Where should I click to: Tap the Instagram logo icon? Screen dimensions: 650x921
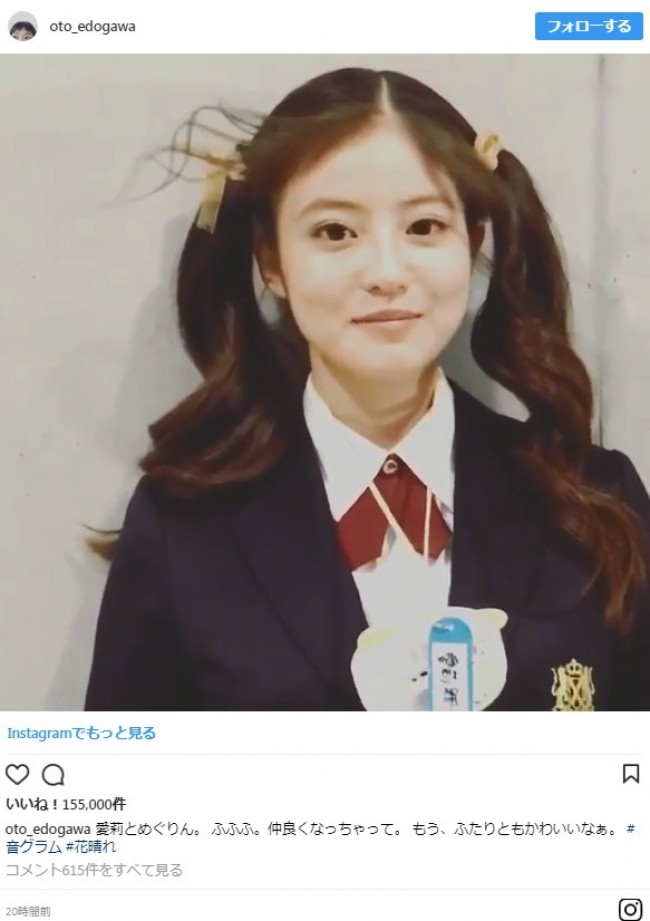(630, 909)
